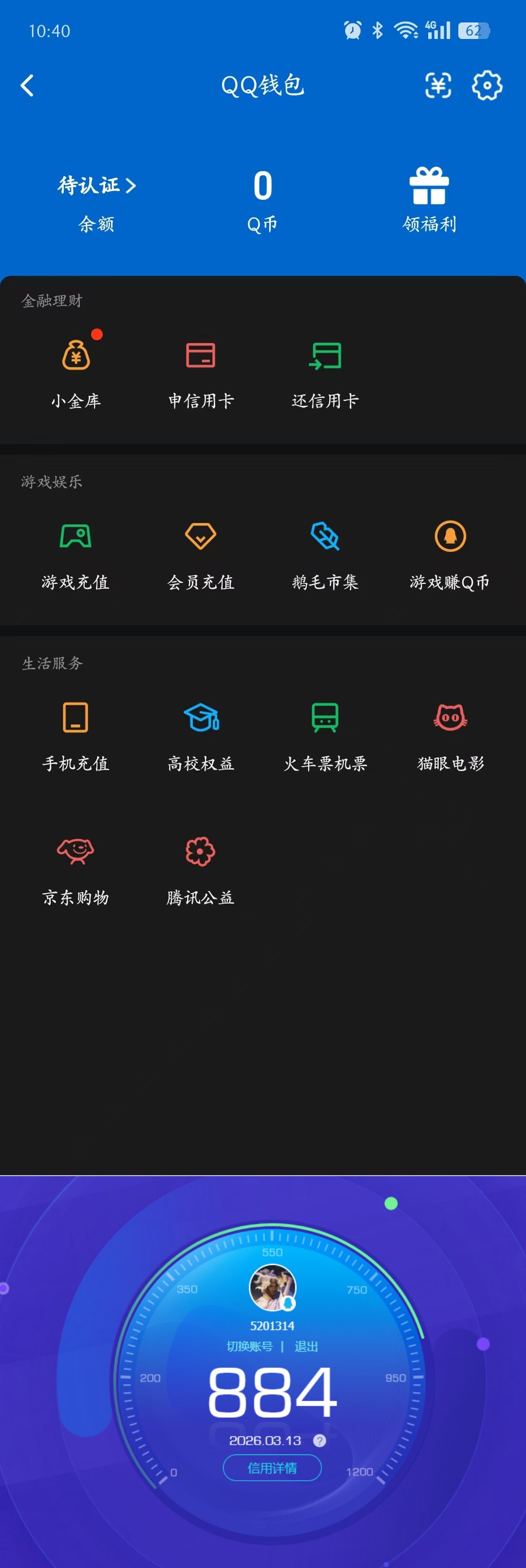
Task: Open the transaction record icon beside settings
Action: (x=438, y=85)
